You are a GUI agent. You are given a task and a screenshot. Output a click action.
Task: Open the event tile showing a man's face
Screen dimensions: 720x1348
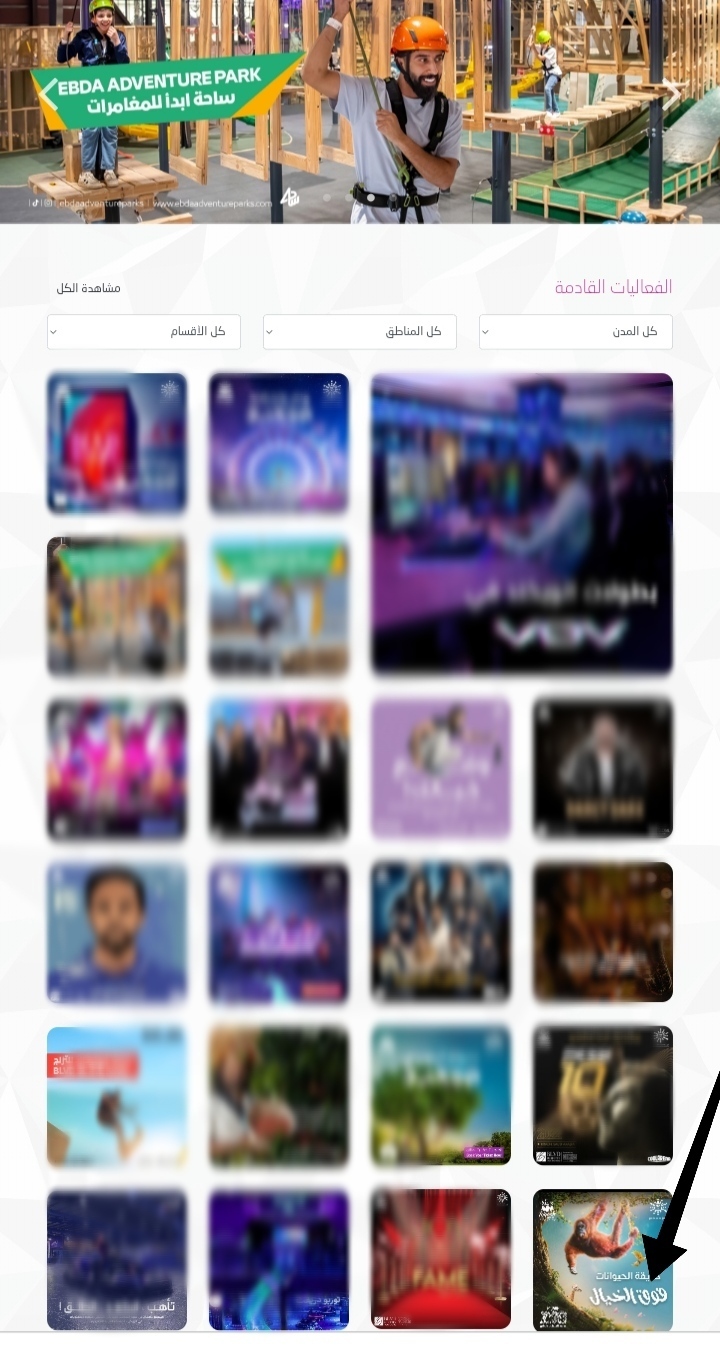click(117, 933)
